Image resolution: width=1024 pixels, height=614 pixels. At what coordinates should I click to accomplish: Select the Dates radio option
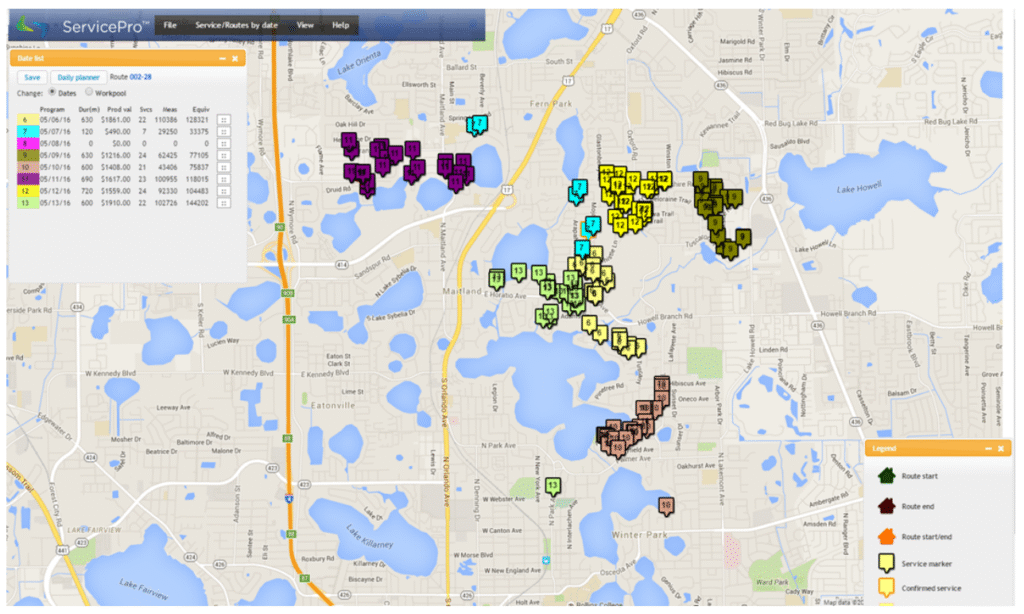coord(53,92)
